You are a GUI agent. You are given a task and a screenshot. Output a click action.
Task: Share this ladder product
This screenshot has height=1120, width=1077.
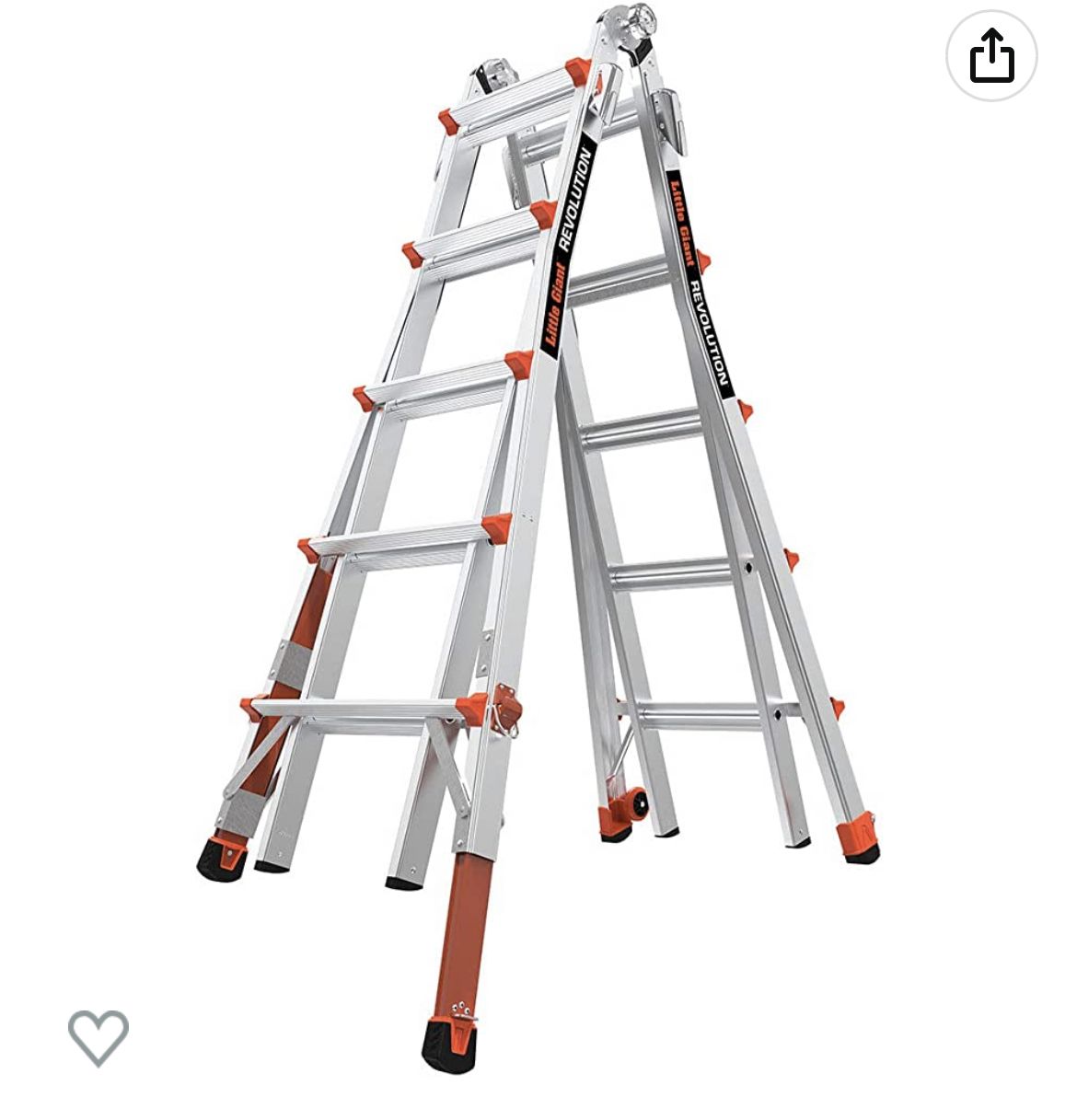(x=991, y=56)
